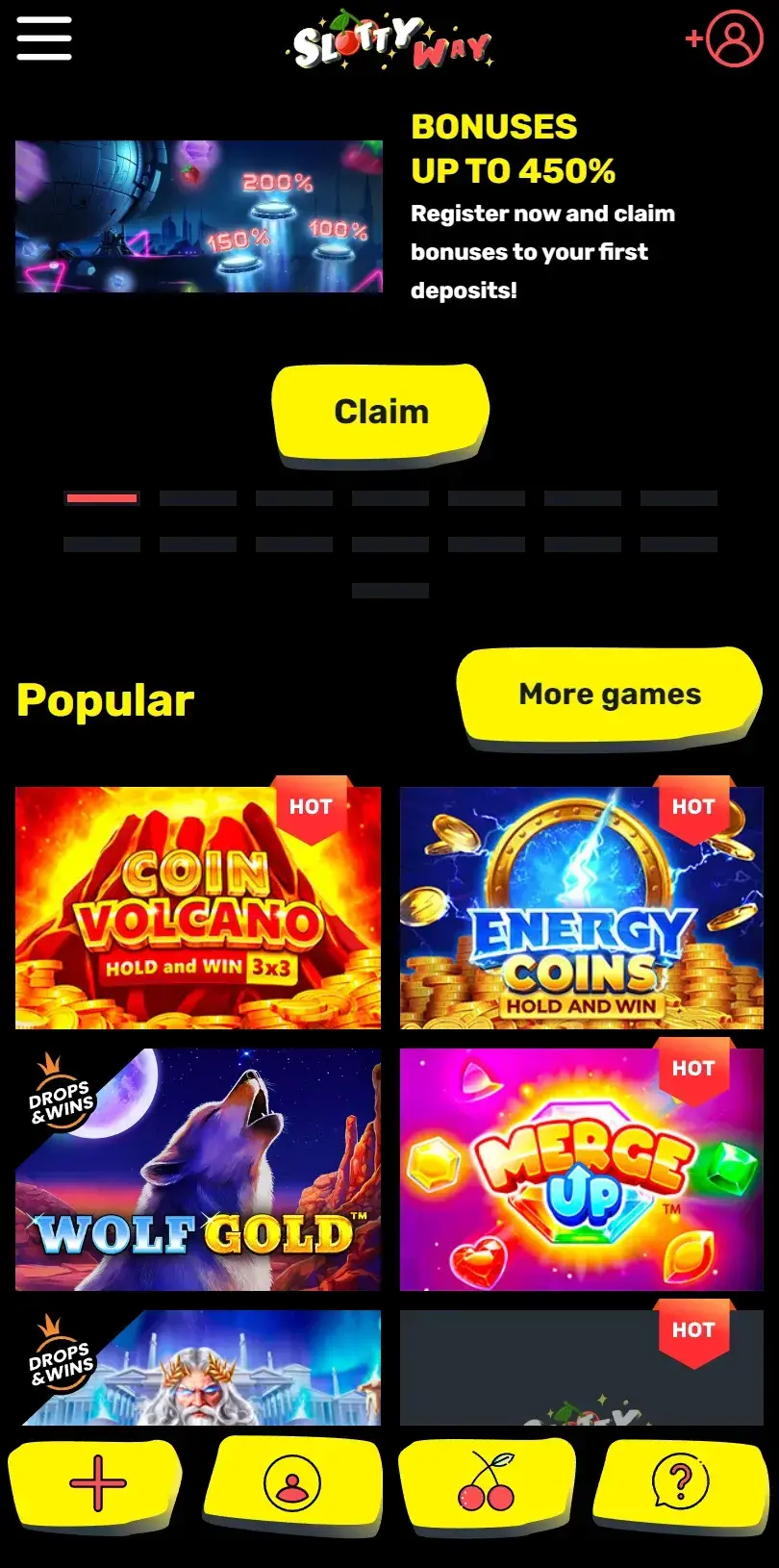The image size is (779, 1568).
Task: Open help question mark button
Action: pyautogui.click(x=681, y=1483)
